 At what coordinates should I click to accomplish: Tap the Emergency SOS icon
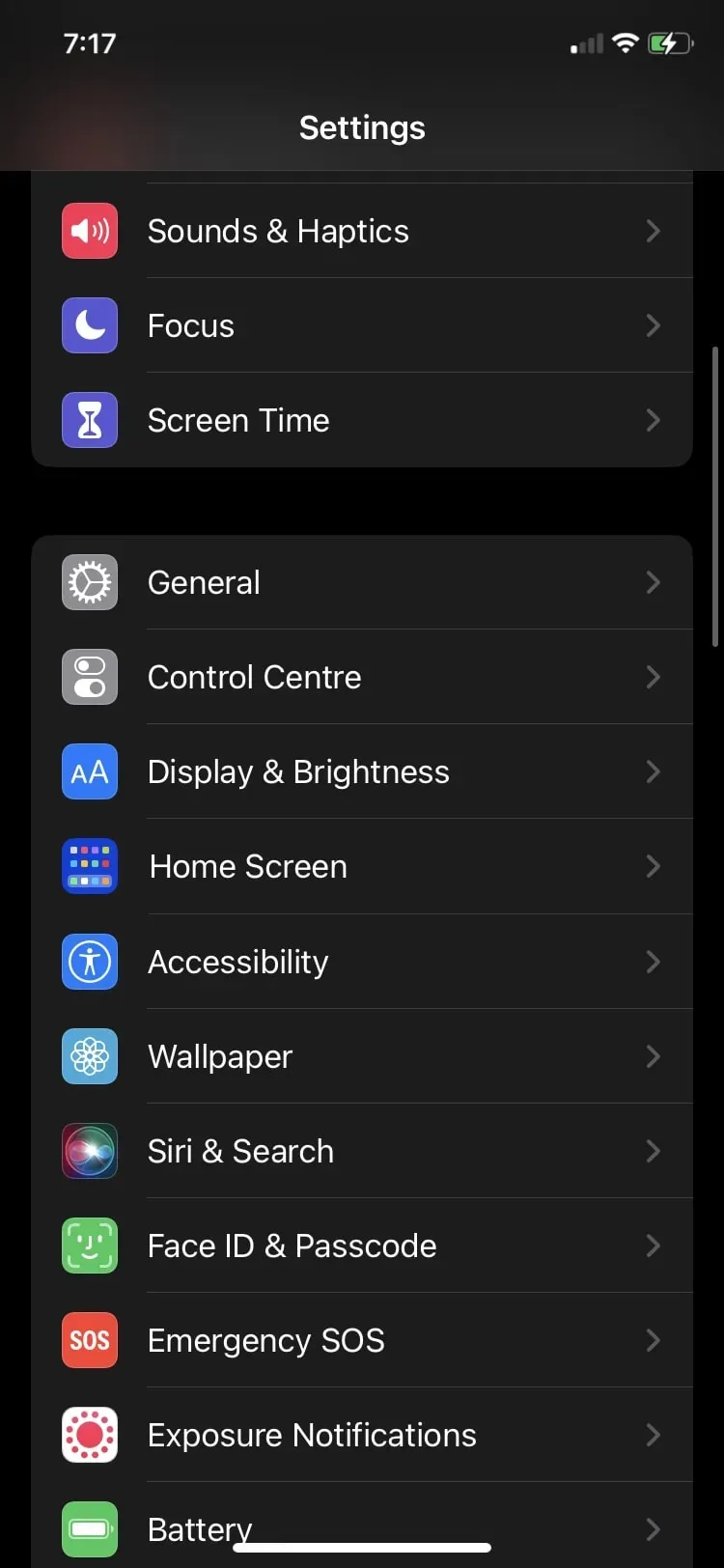(x=89, y=1340)
